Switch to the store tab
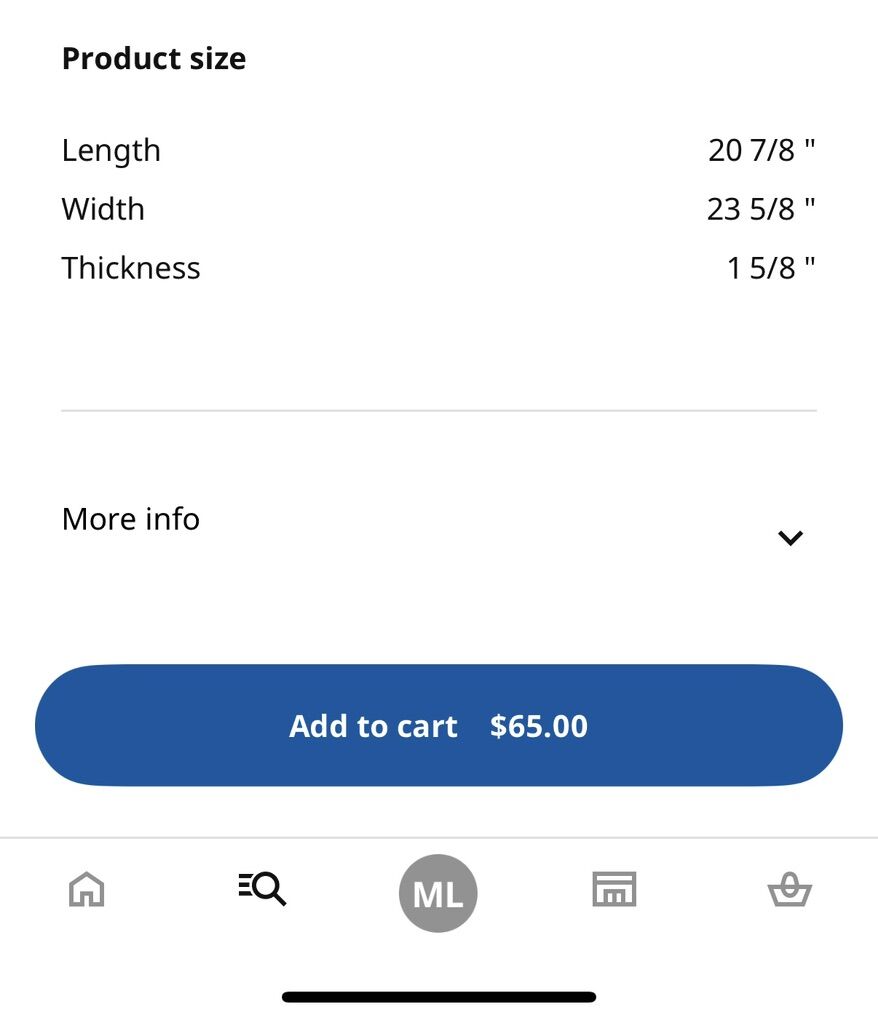The image size is (878, 1020). (x=614, y=889)
